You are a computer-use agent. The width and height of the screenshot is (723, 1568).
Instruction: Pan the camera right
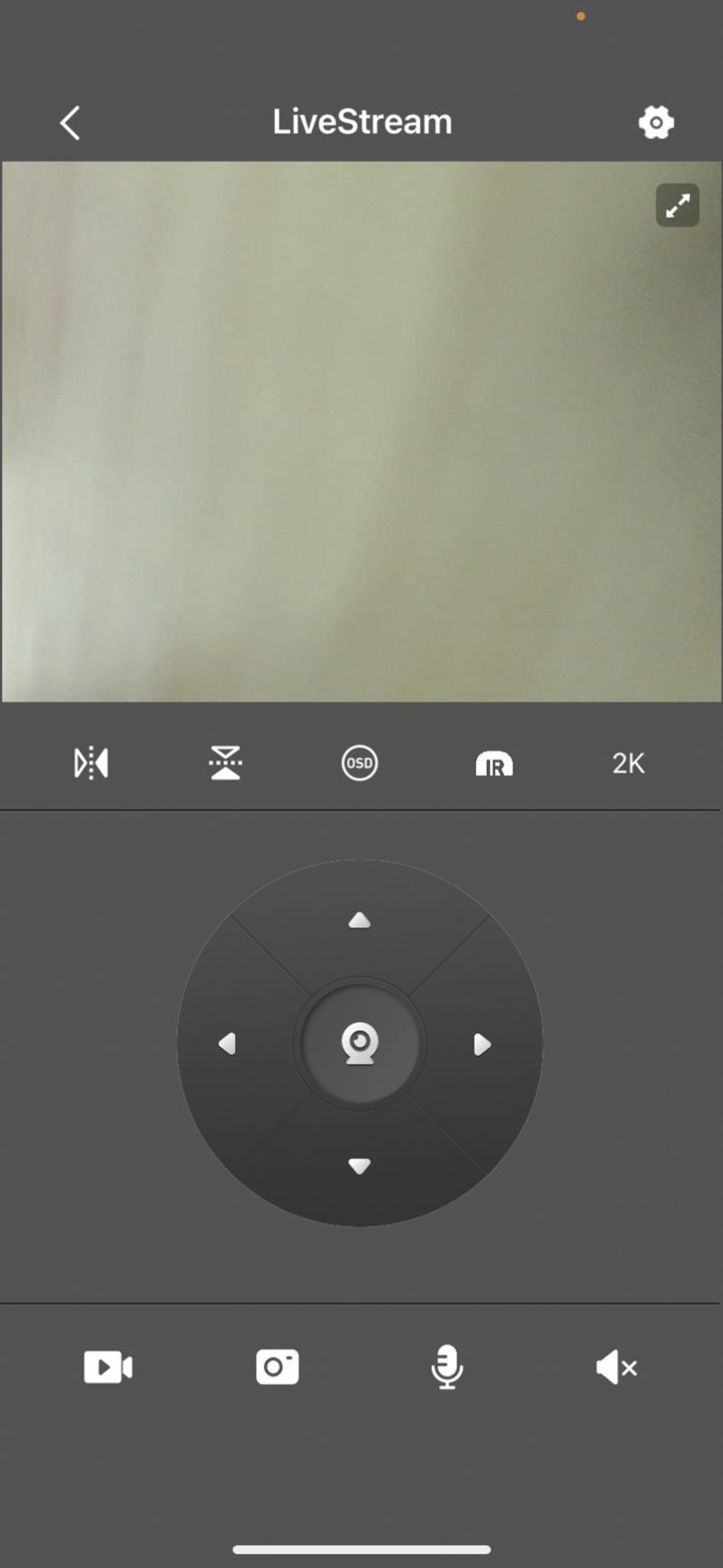coord(483,1044)
